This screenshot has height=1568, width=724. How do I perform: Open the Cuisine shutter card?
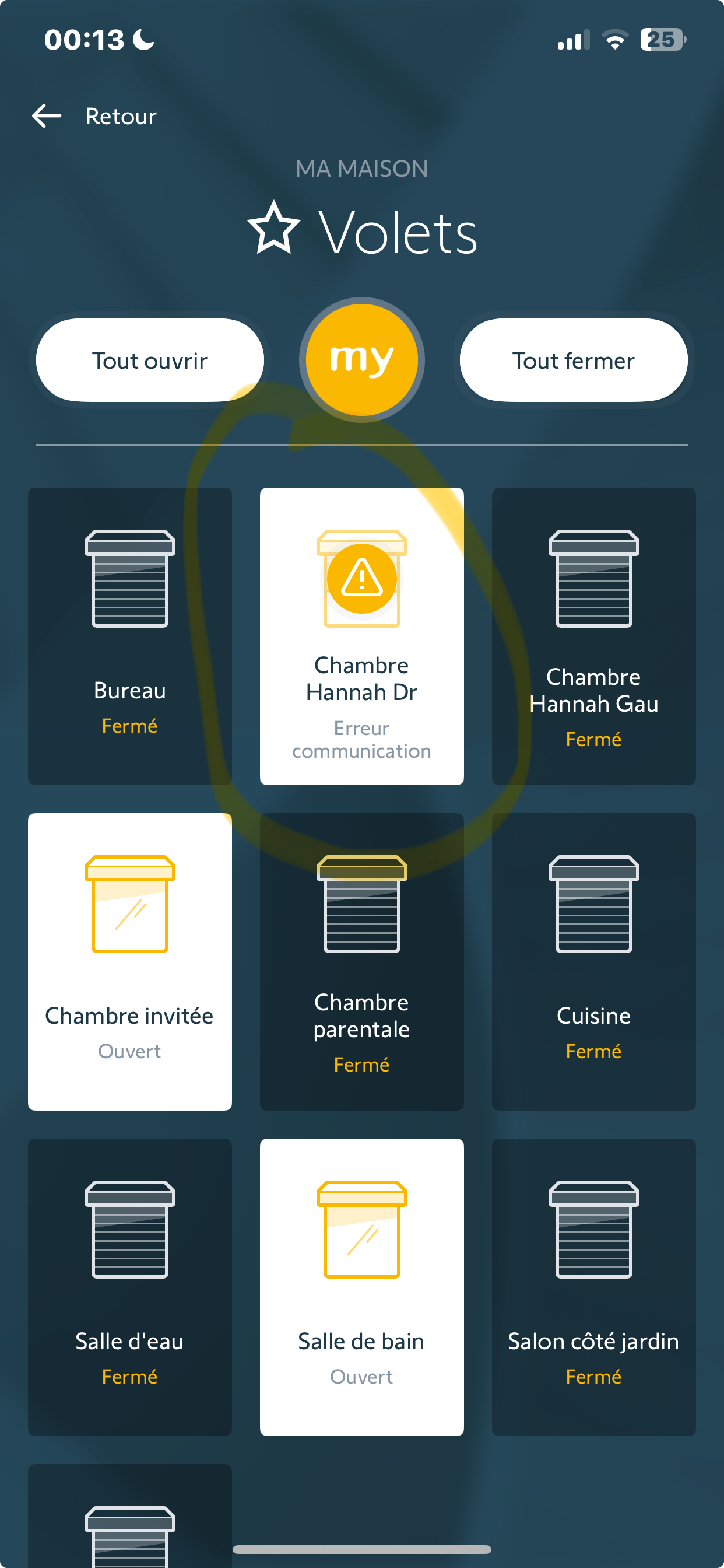[x=593, y=961]
